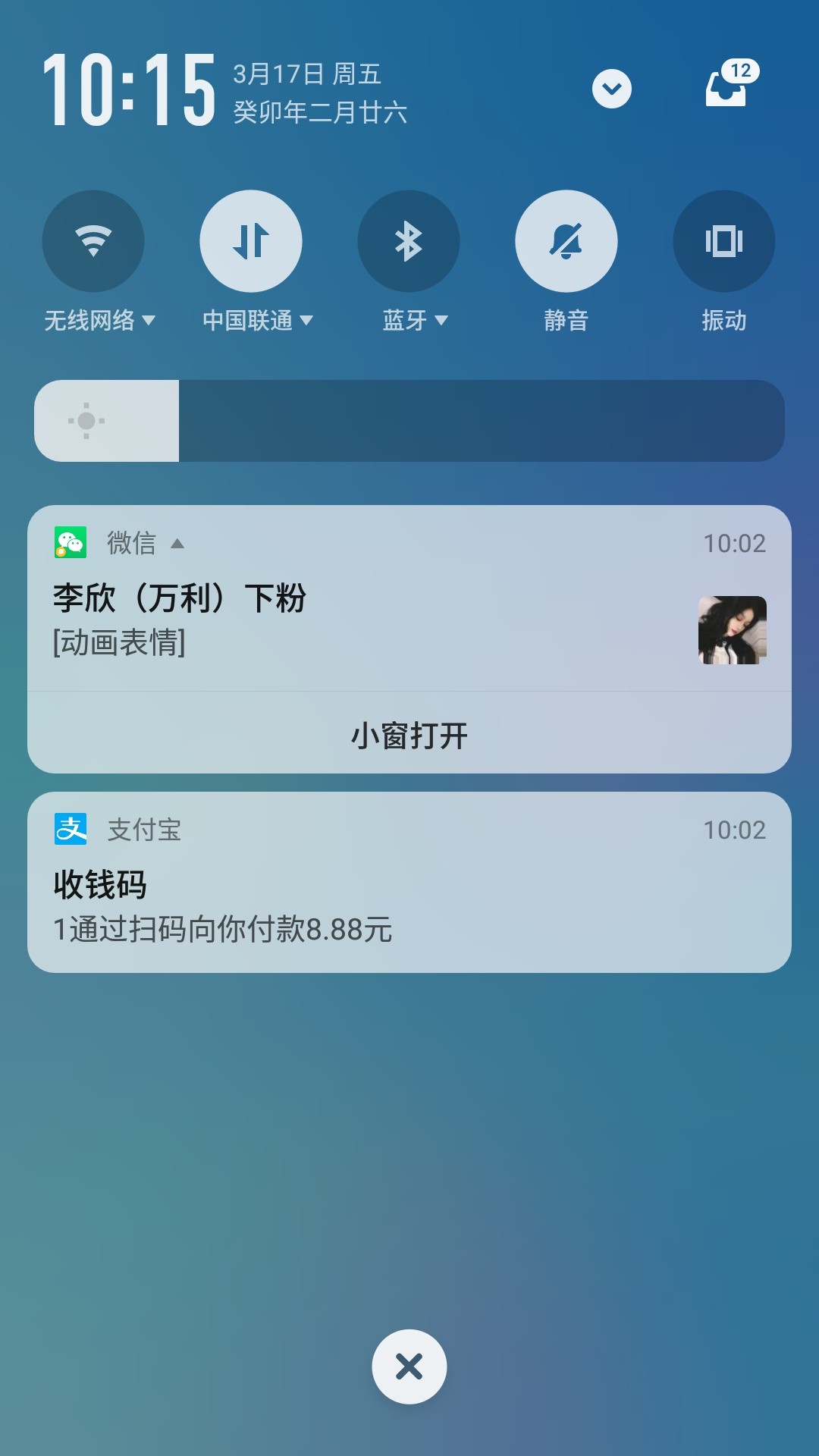Open the 无线网络 dropdown arrow

tap(149, 321)
